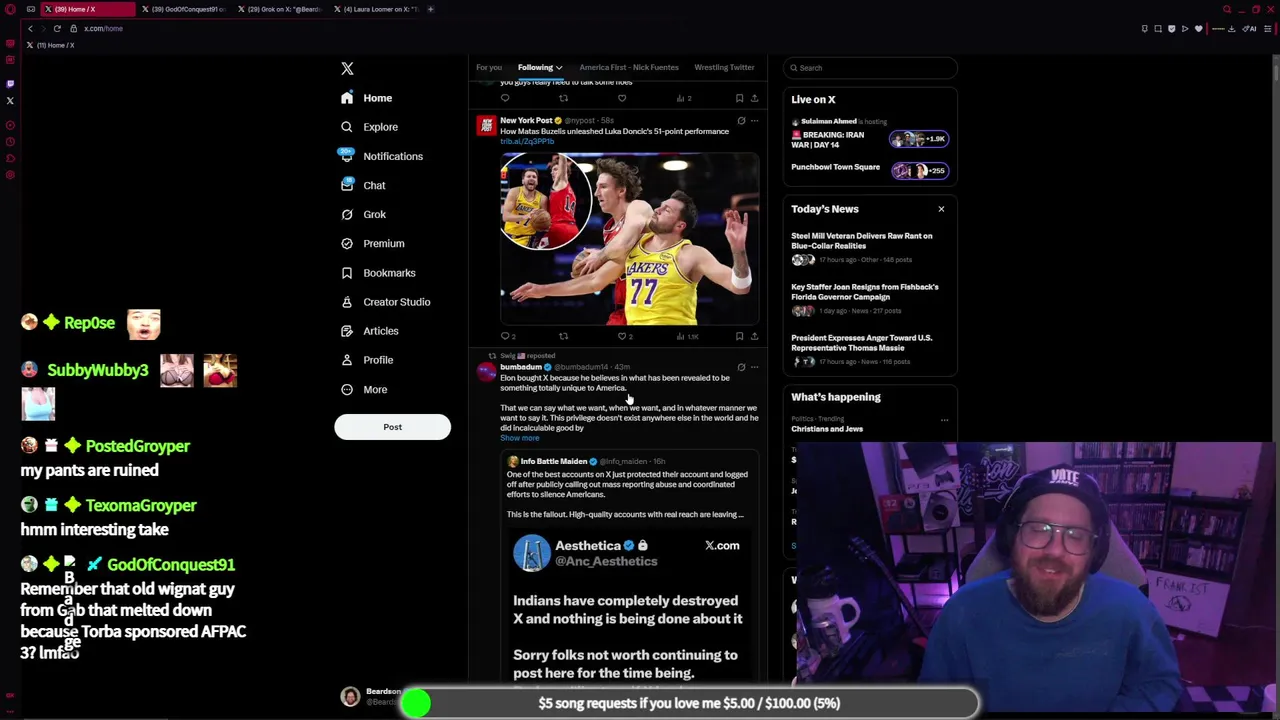This screenshot has width=1280, height=720.
Task: Expand the More menu
Action: (374, 389)
